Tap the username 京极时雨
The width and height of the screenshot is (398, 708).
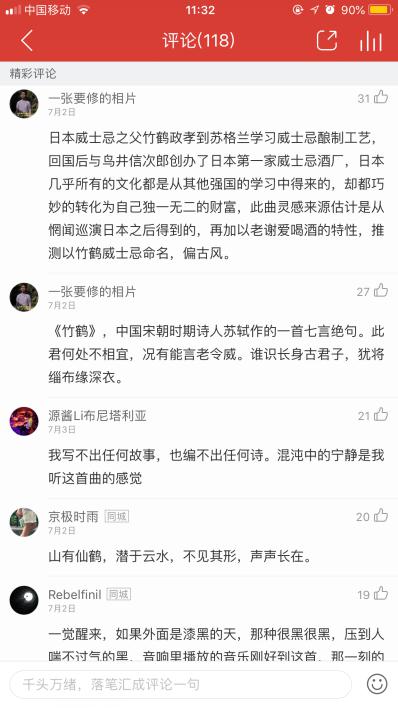tap(73, 517)
